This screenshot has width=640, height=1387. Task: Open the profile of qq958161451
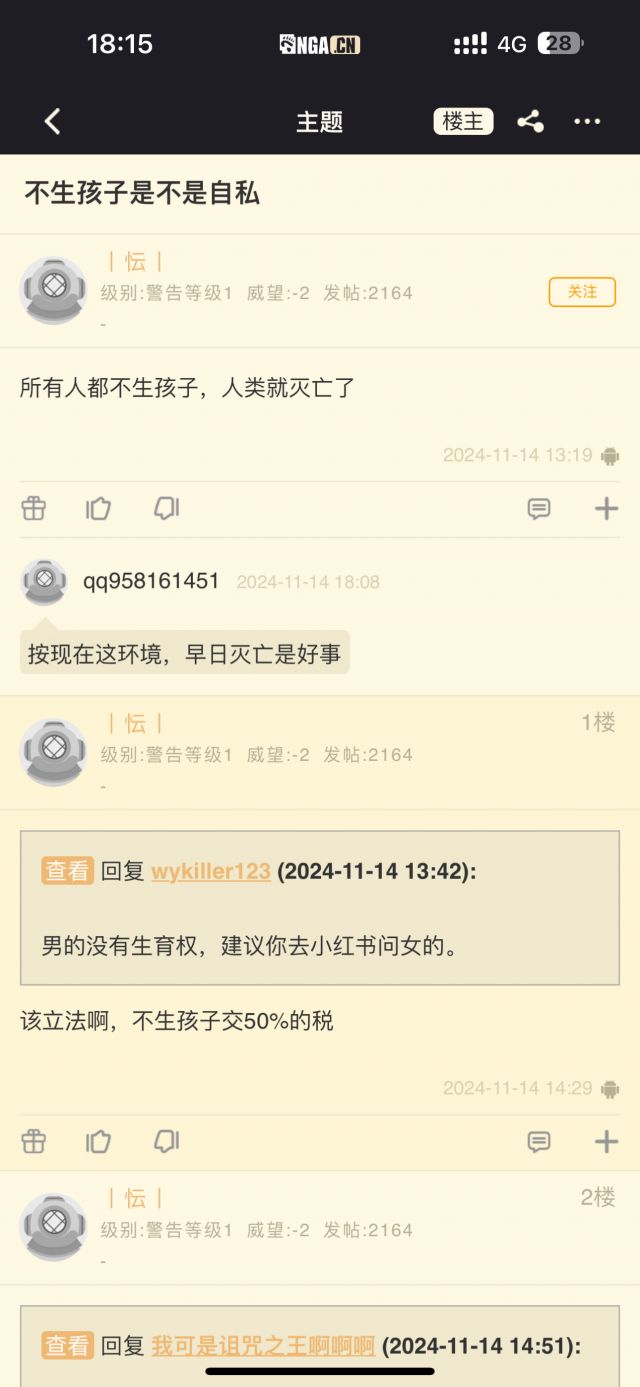click(150, 581)
